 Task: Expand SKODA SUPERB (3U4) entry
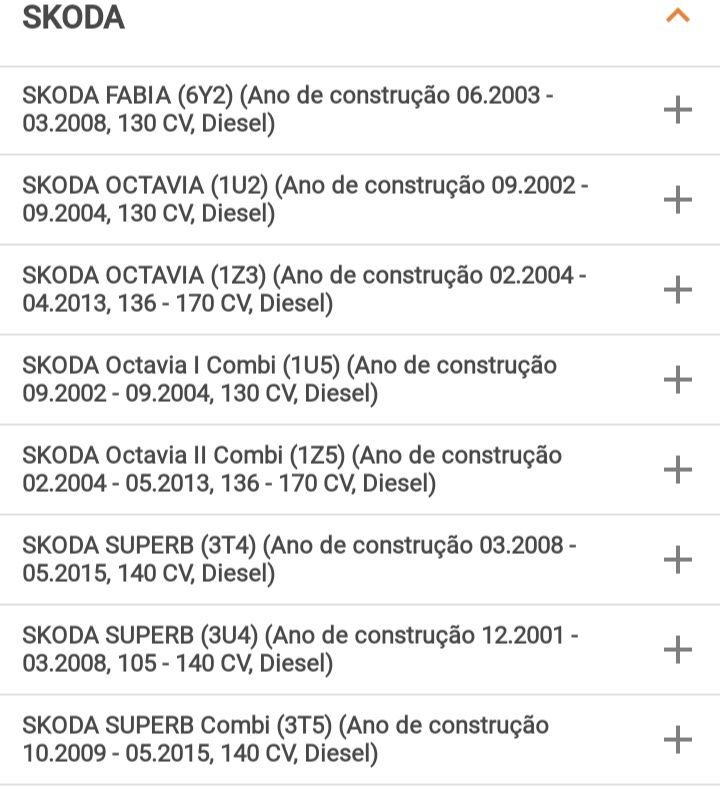tap(678, 650)
